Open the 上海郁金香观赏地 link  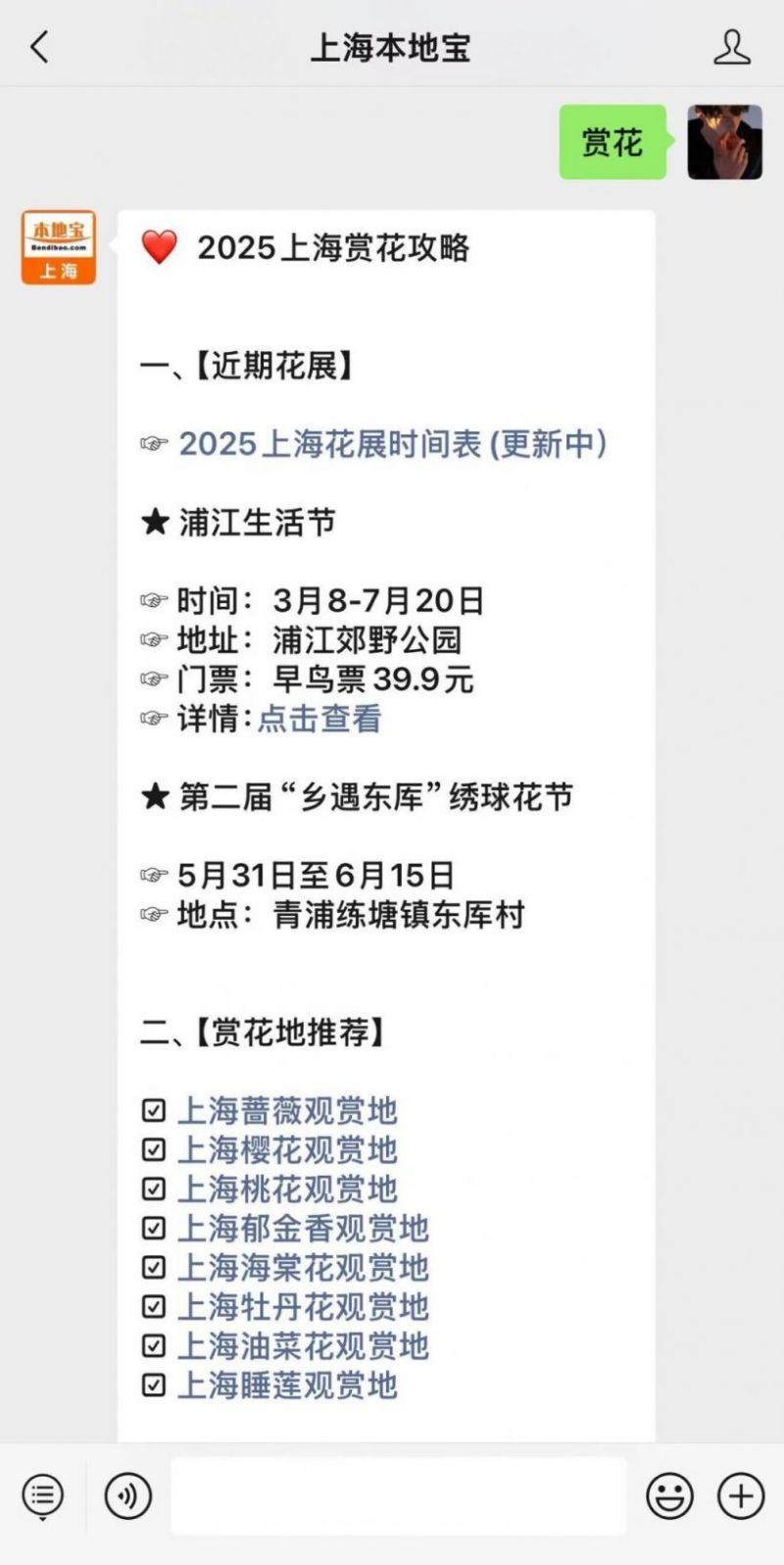(303, 1229)
